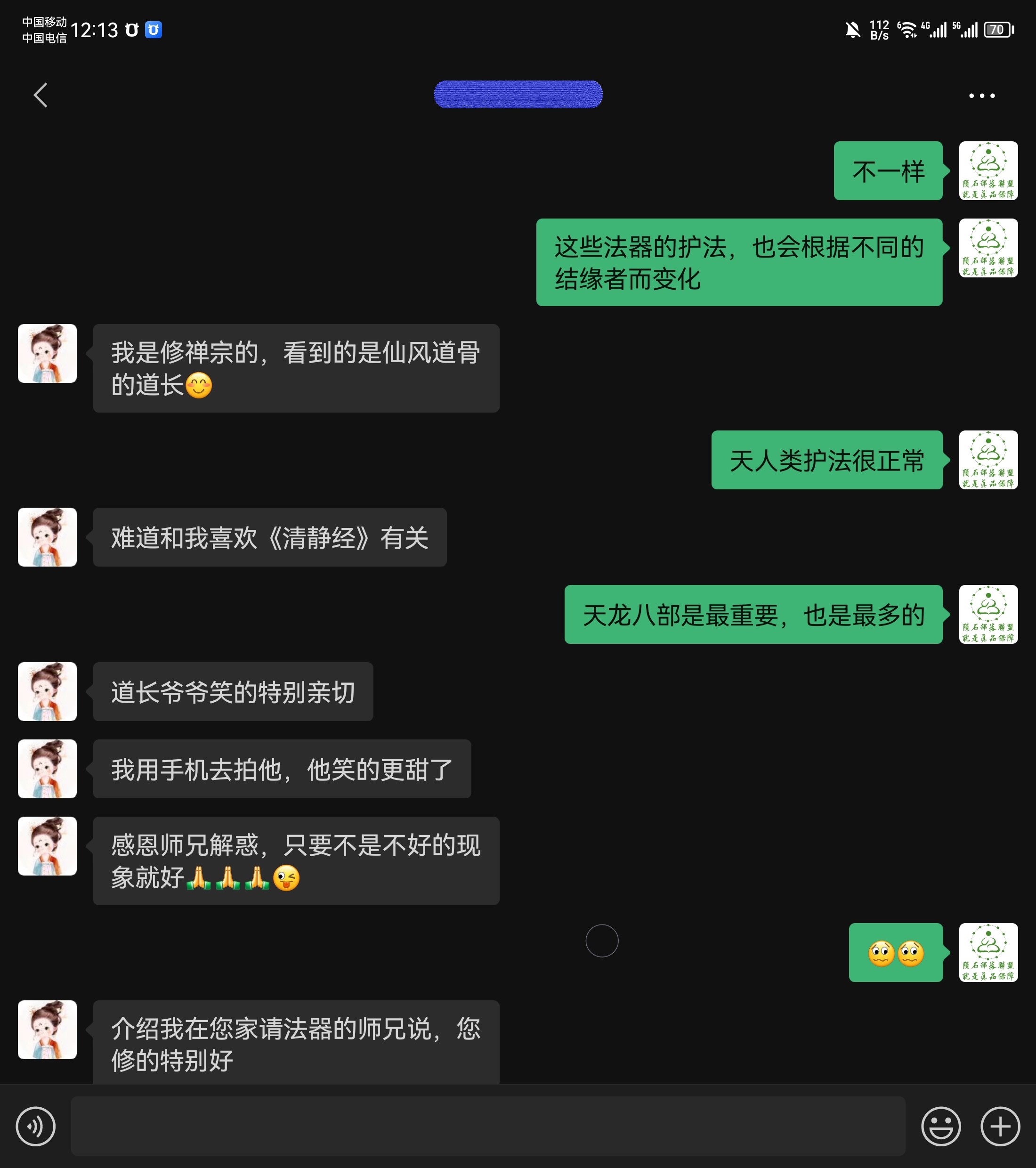Open the plus attachment menu
This screenshot has width=1036, height=1168.
[999, 1126]
